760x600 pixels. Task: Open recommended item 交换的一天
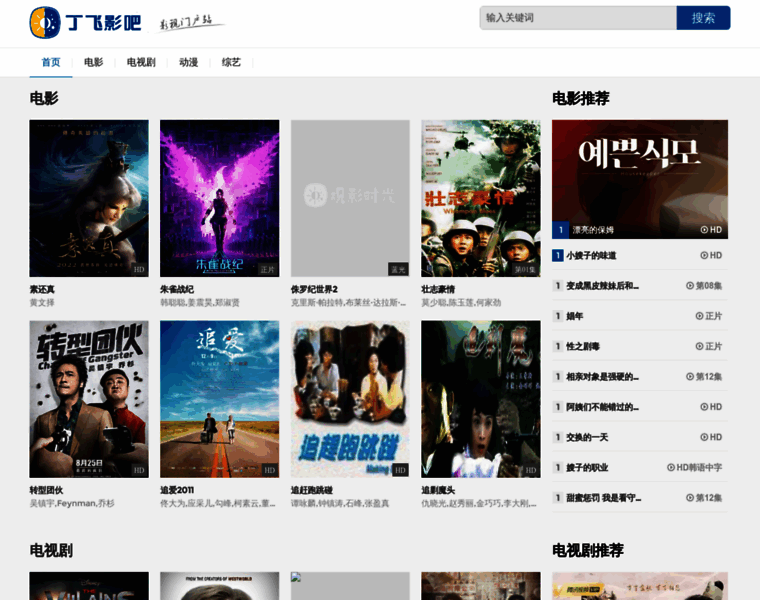pyautogui.click(x=587, y=437)
